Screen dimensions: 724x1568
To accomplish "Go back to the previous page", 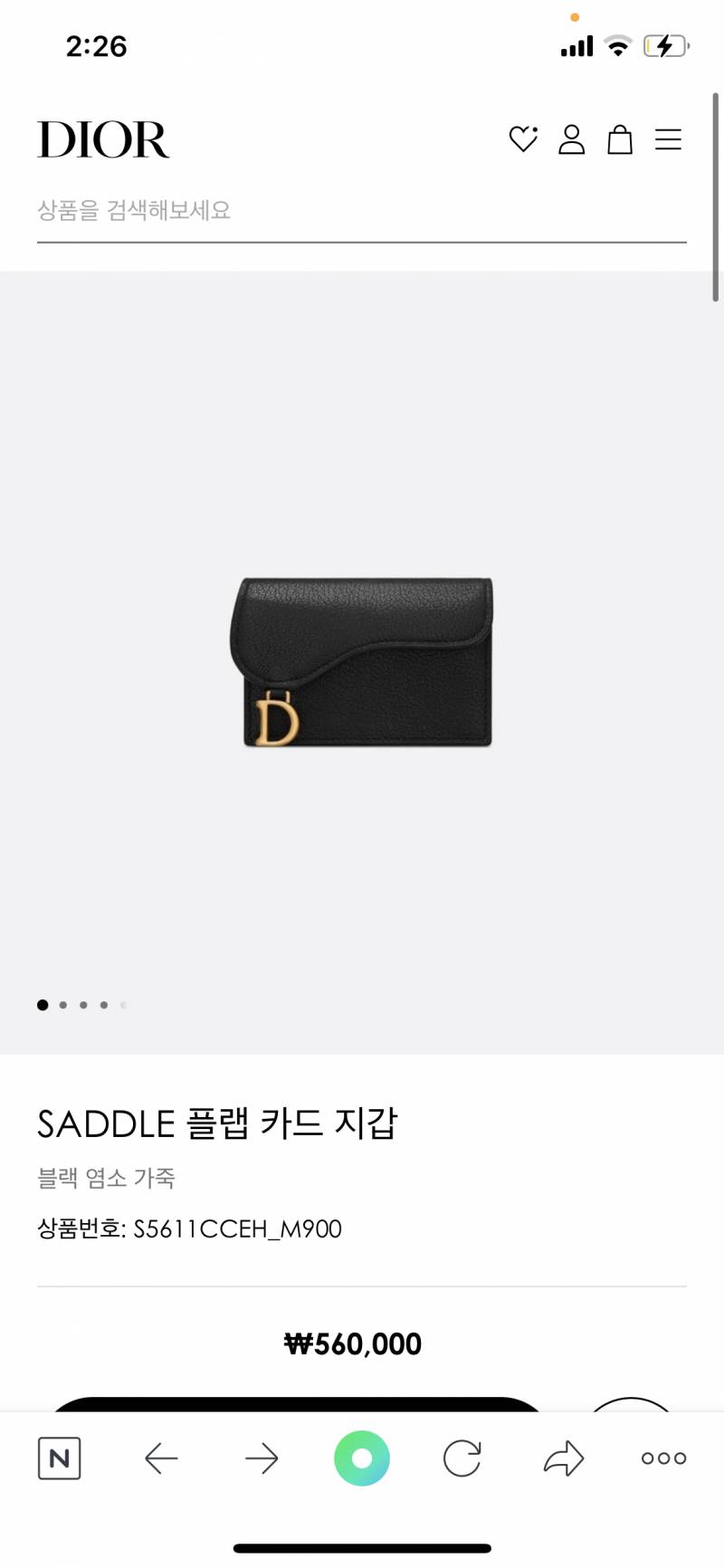I will coord(161,1458).
